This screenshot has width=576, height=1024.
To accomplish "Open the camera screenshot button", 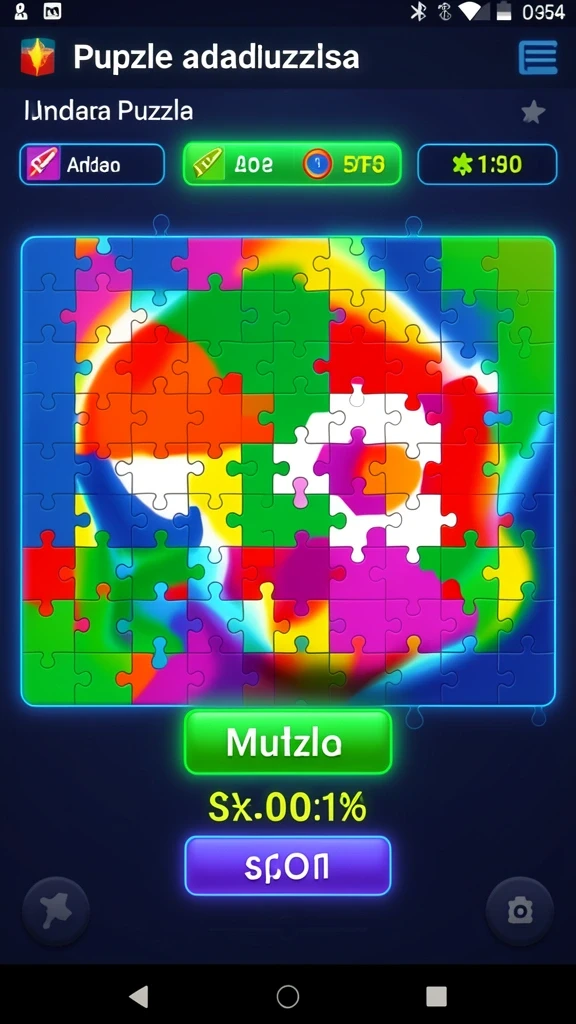I will point(520,910).
